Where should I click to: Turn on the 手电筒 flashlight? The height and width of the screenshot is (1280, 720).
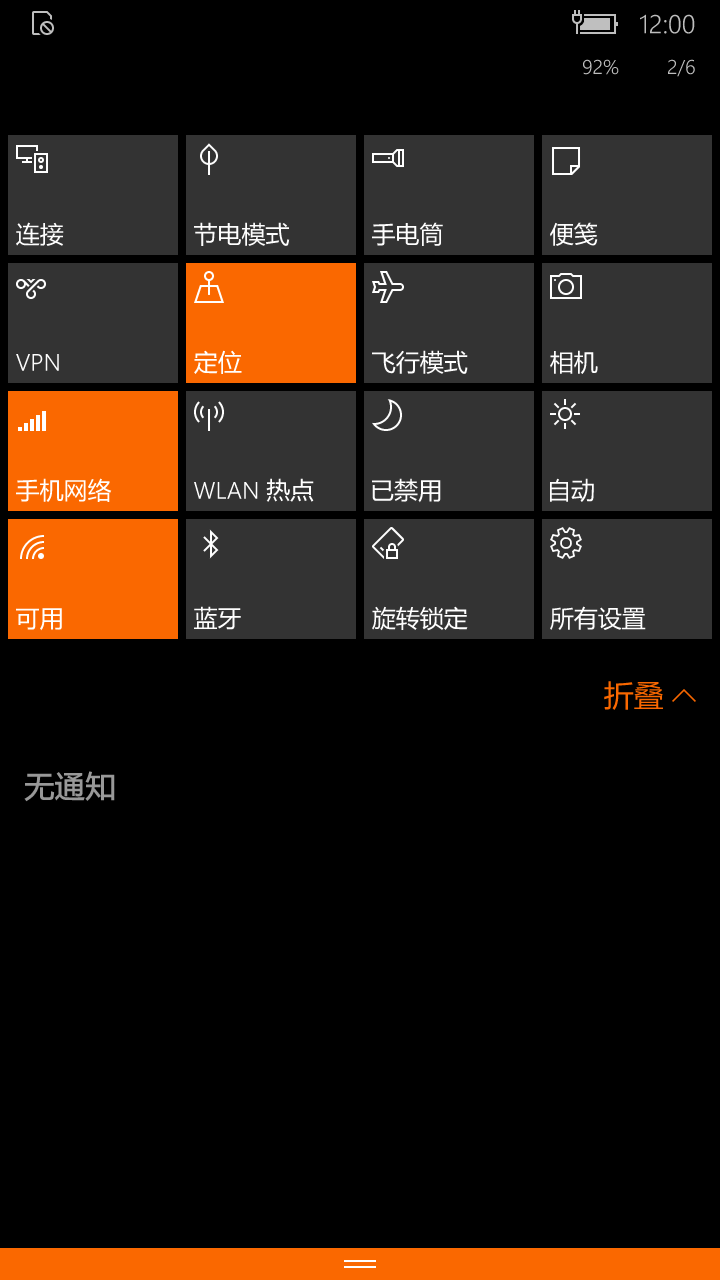[449, 195]
